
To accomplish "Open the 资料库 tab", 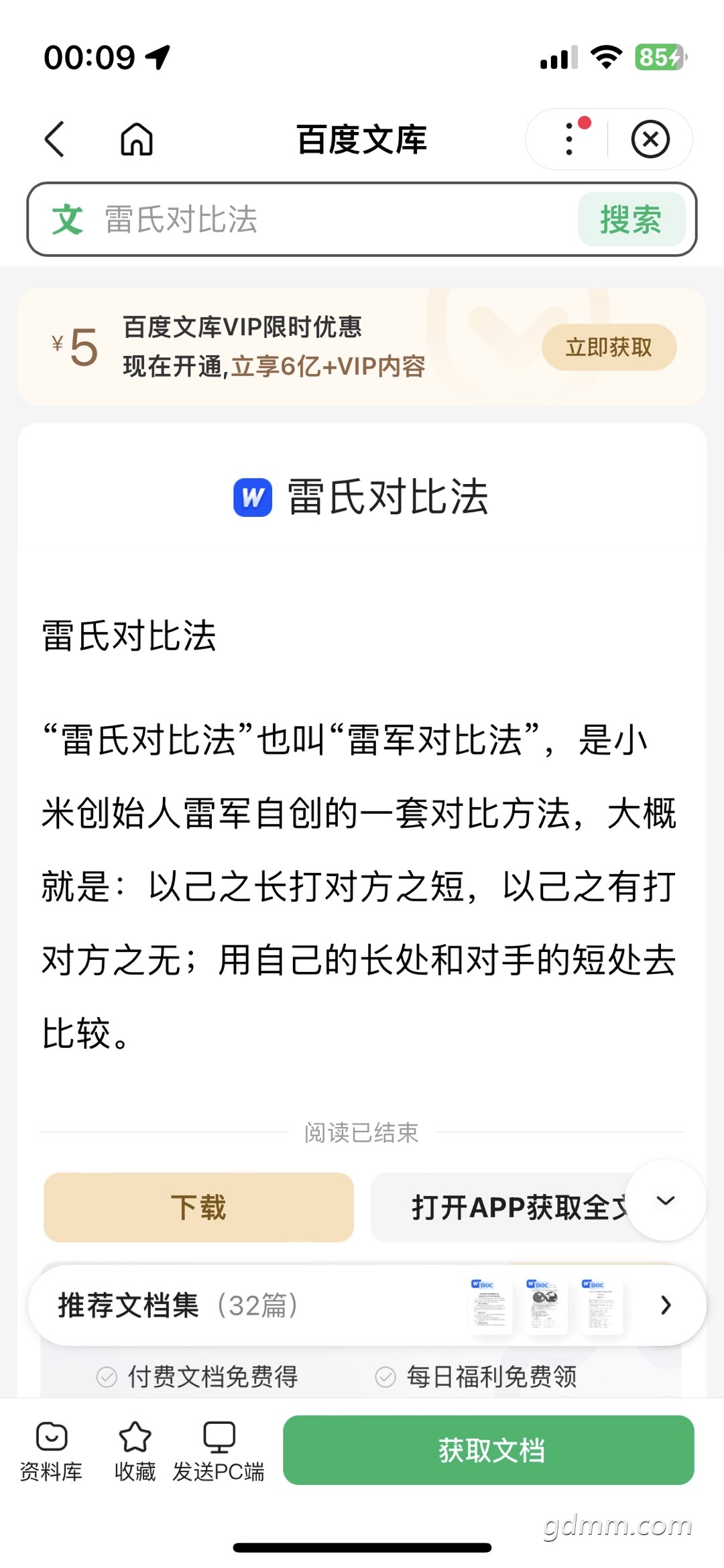I will coord(51,1451).
